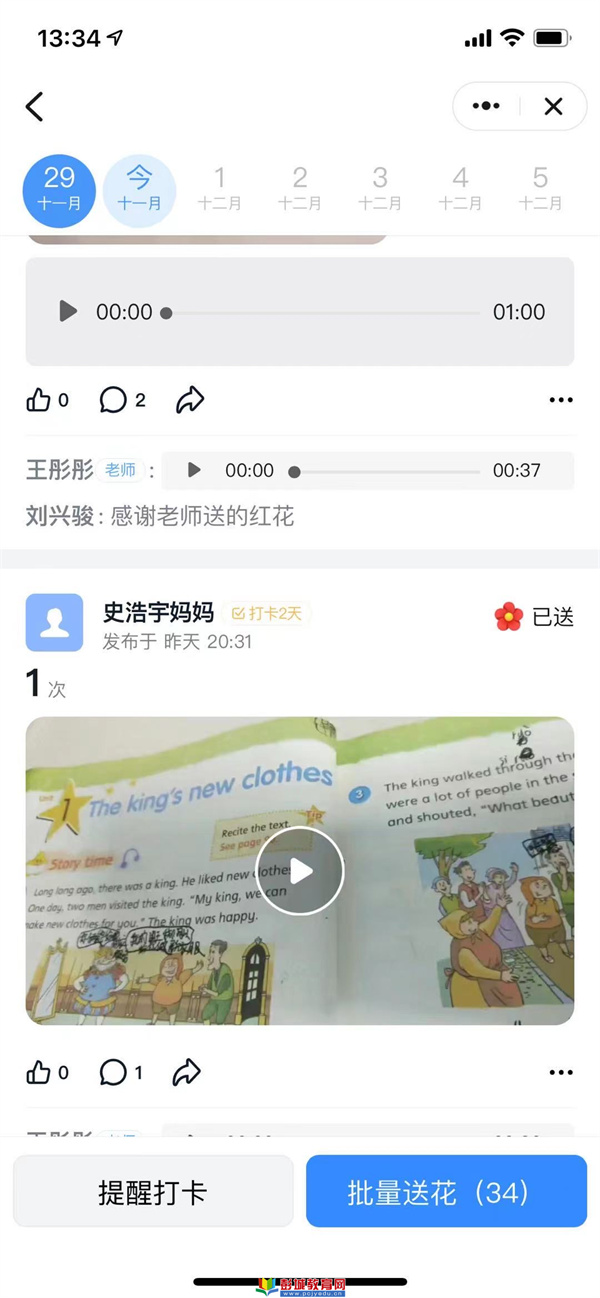Close the mini-program with the X button
This screenshot has width=600, height=1298.
pos(553,106)
